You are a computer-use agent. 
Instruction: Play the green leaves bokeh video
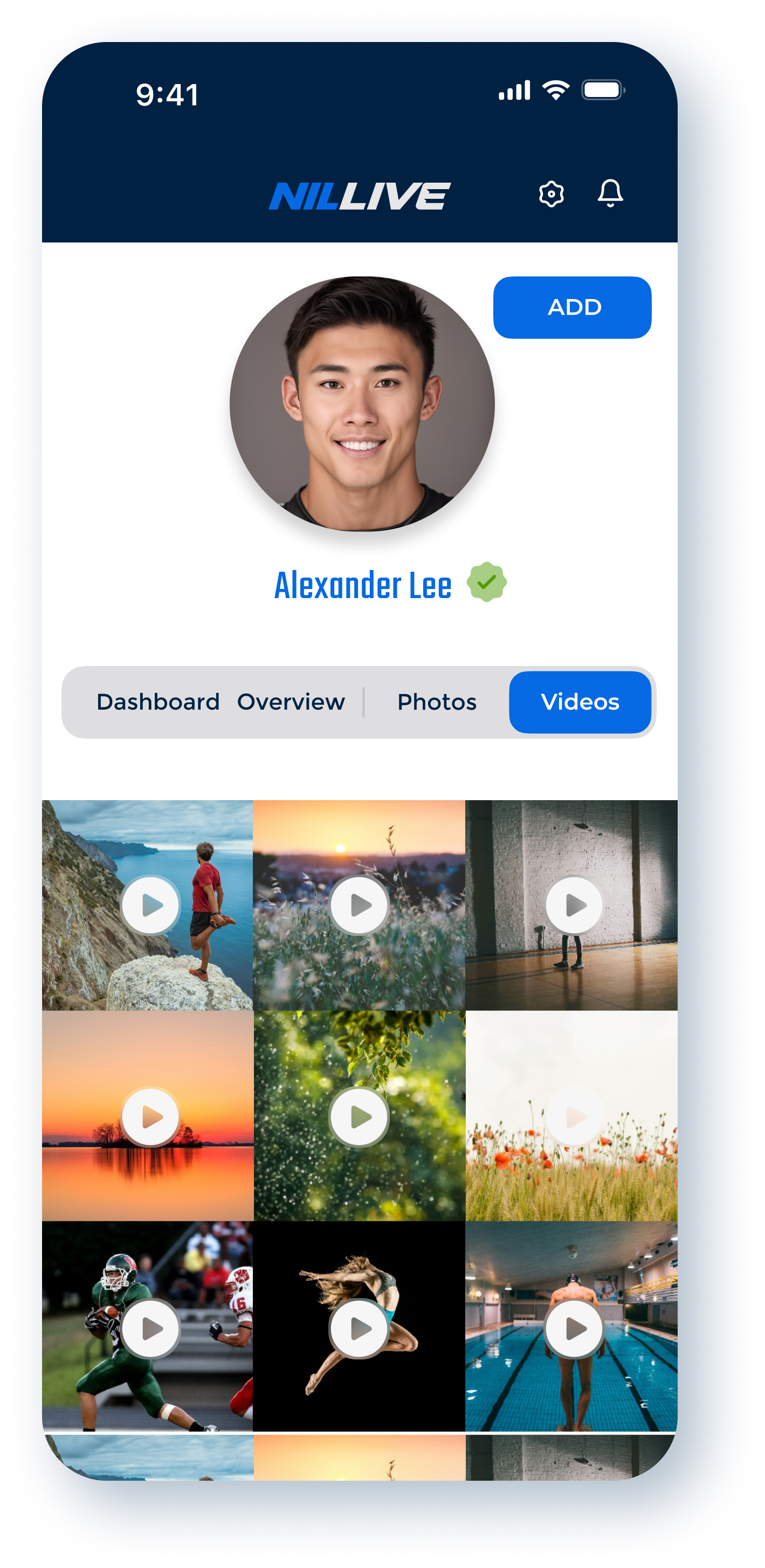click(x=360, y=1116)
